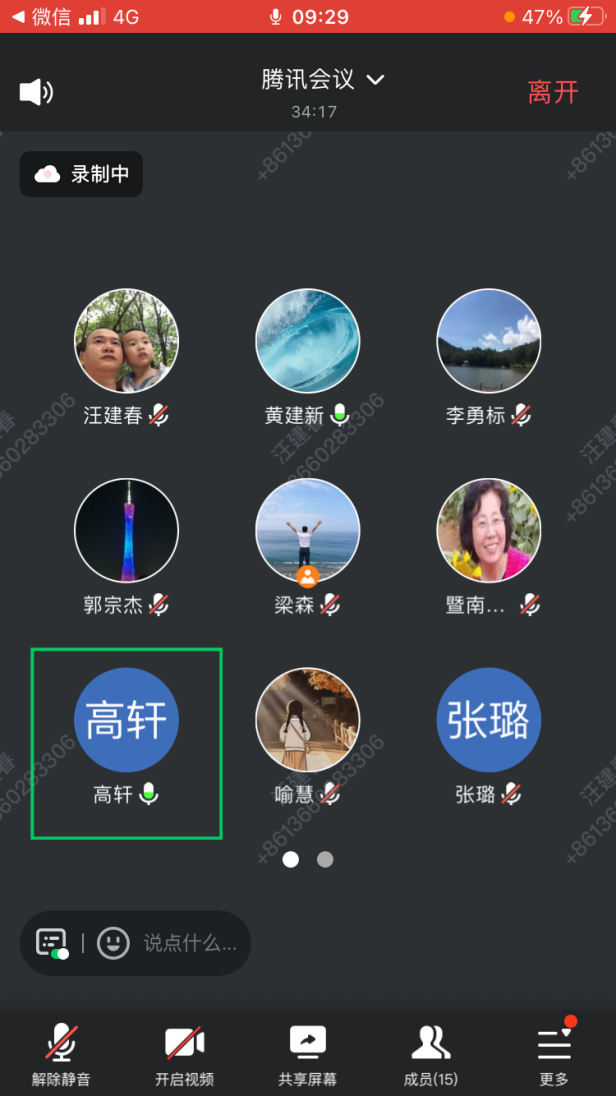This screenshot has height=1096, width=616.
Task: Select participant 张璐
Action: (488, 721)
